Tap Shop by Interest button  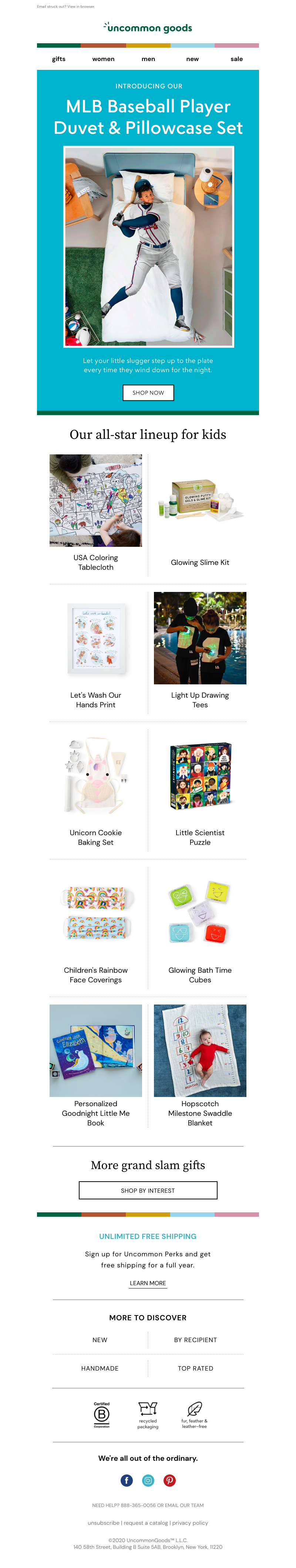(148, 1190)
